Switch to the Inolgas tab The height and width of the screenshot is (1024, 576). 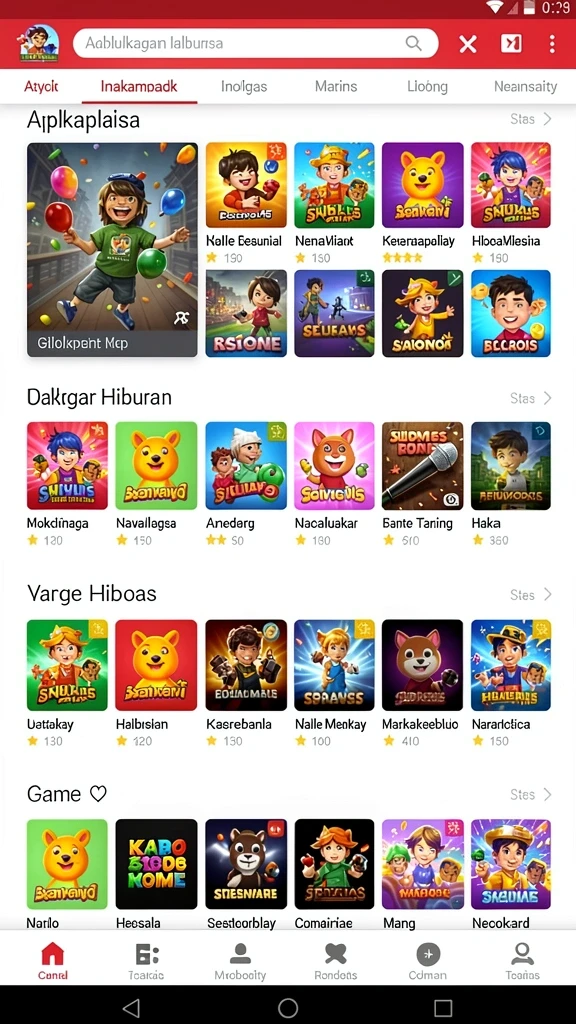[244, 86]
